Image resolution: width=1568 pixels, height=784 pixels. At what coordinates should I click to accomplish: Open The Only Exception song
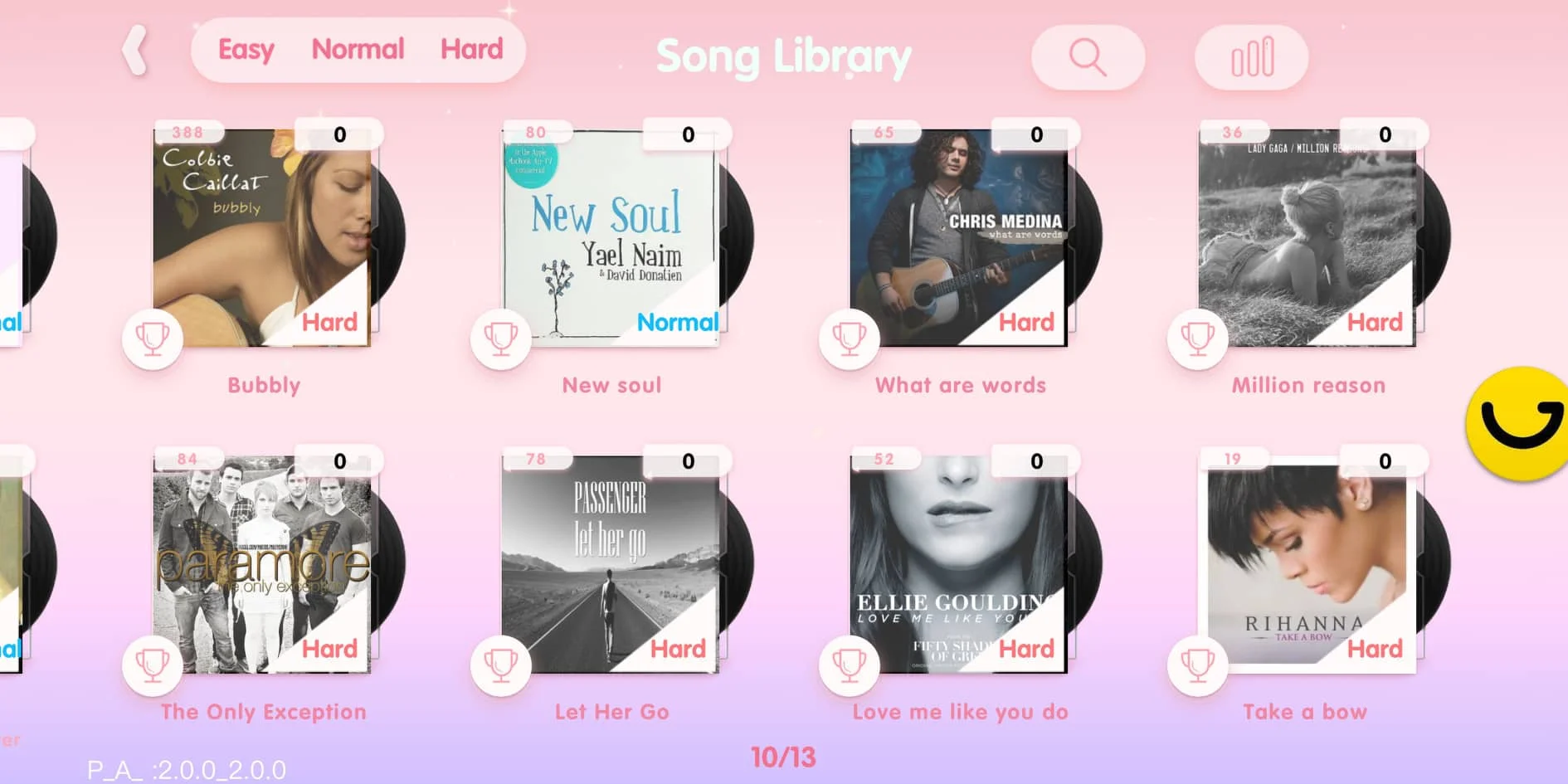(262, 564)
